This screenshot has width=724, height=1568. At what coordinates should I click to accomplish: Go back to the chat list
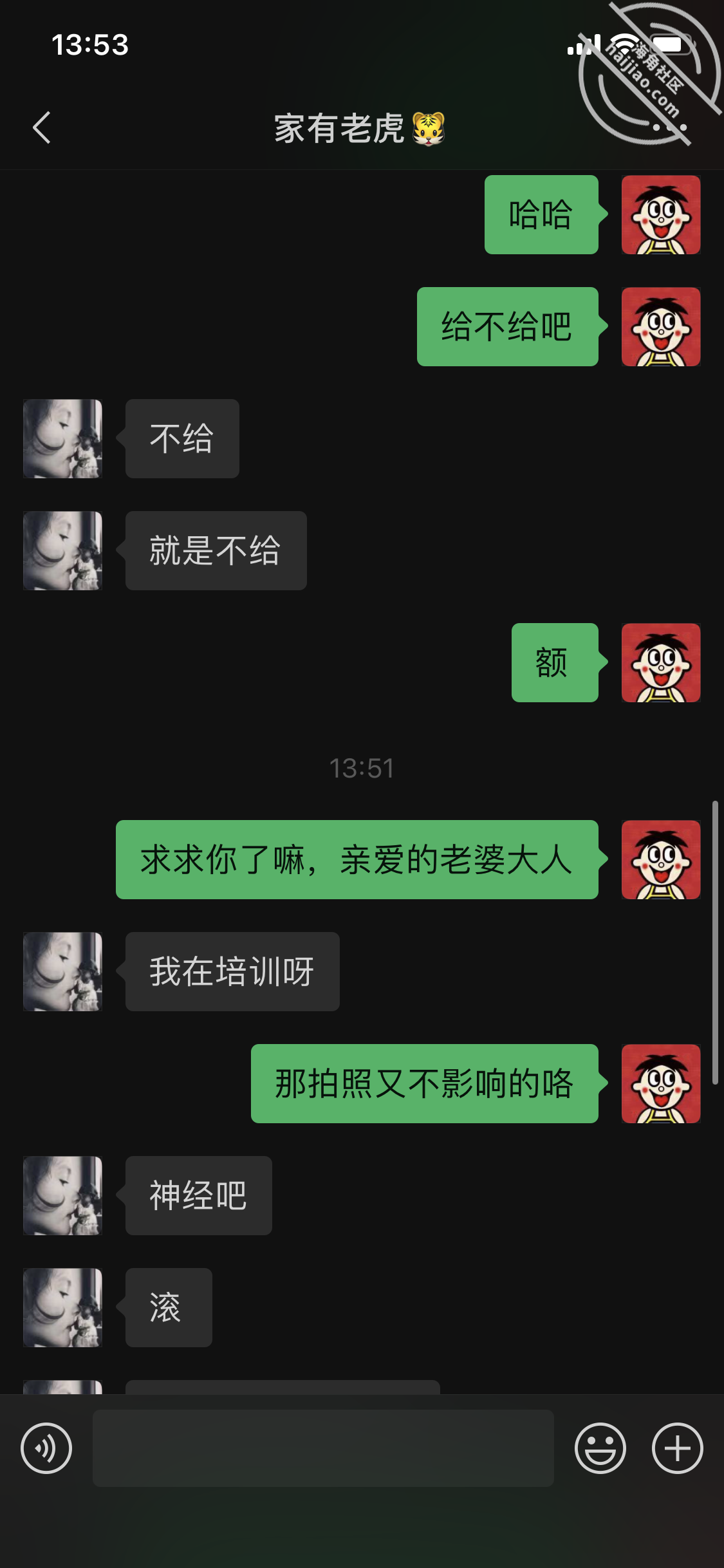point(42,127)
